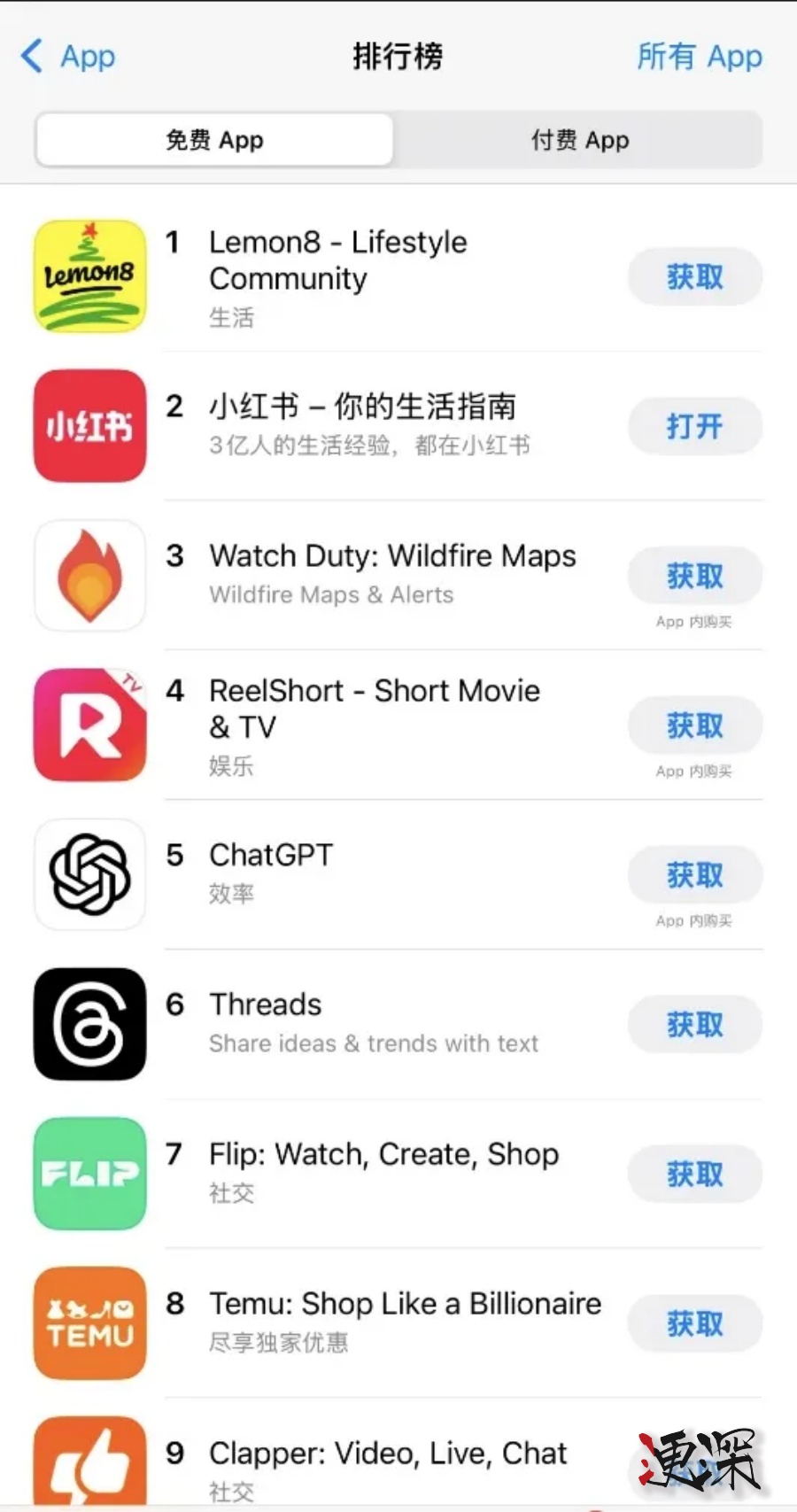Tap the ChatGPT app icon
Screen dimensions: 797x1512
pos(89,874)
